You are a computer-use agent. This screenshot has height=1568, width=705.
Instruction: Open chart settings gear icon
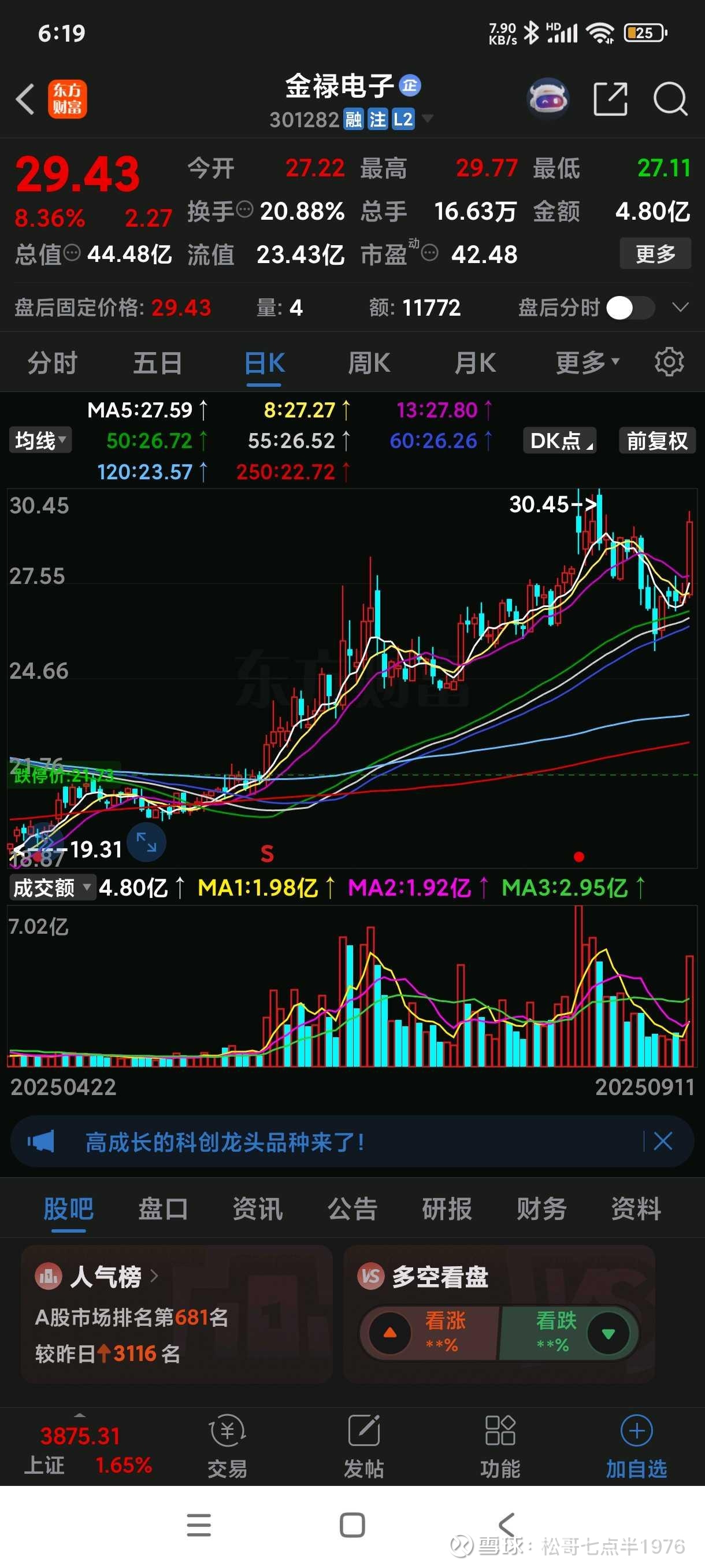click(669, 362)
